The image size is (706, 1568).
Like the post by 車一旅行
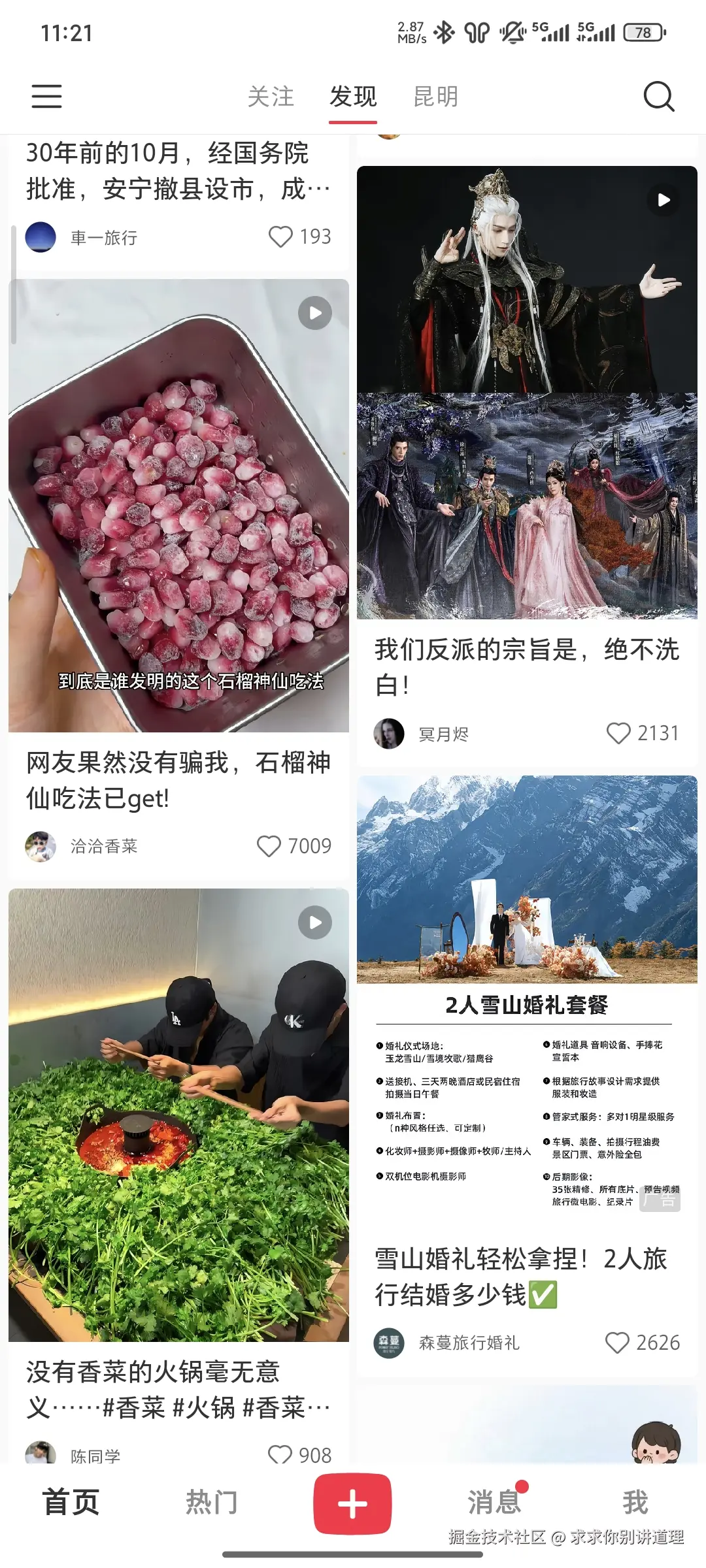281,237
